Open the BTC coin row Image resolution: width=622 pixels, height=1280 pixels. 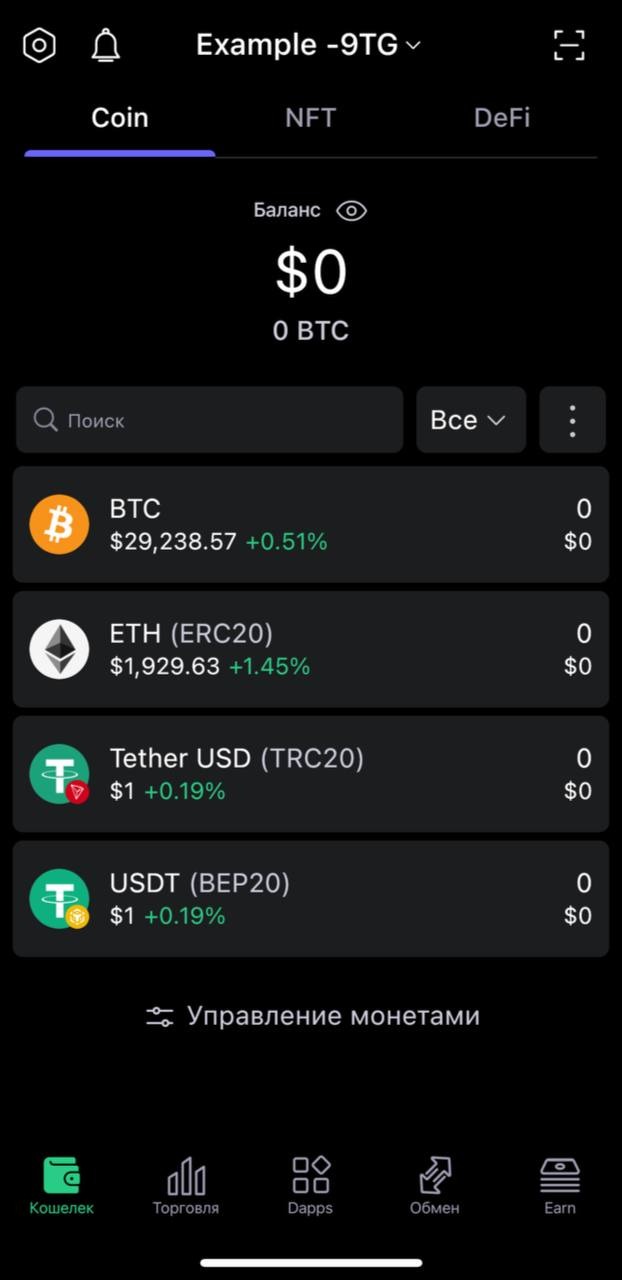pos(310,525)
